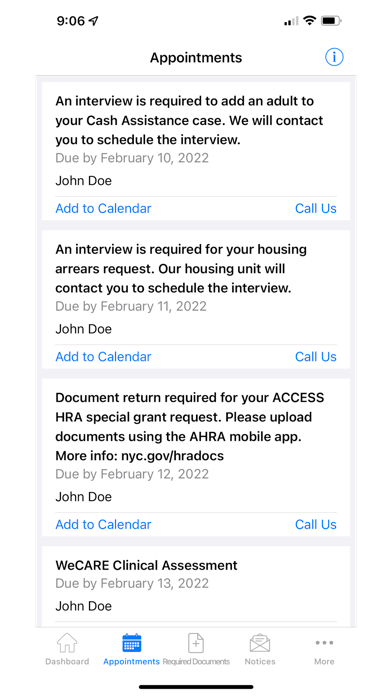Call Us about the special grant request
Screen dimensions: 392x696
pyautogui.click(x=316, y=524)
